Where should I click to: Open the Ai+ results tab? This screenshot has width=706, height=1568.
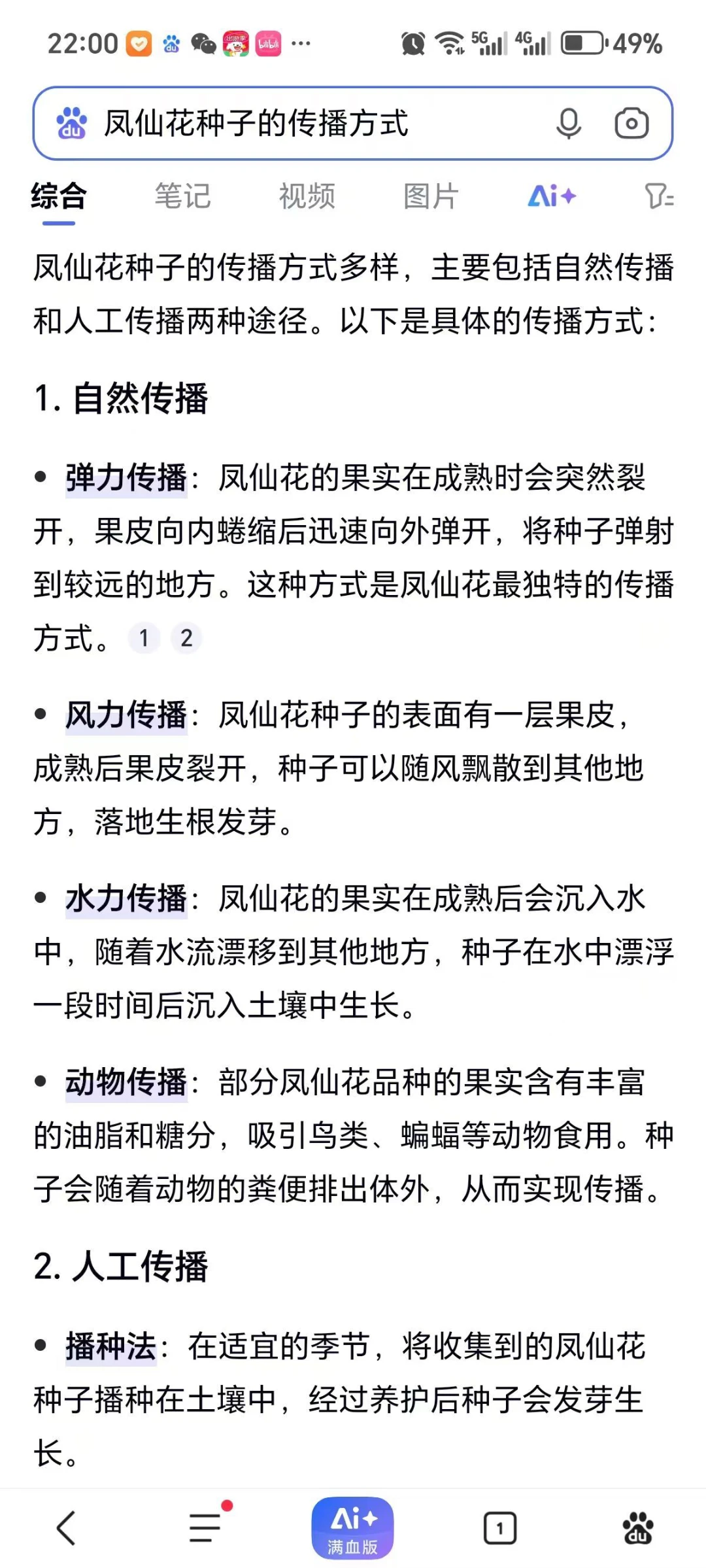point(552,196)
